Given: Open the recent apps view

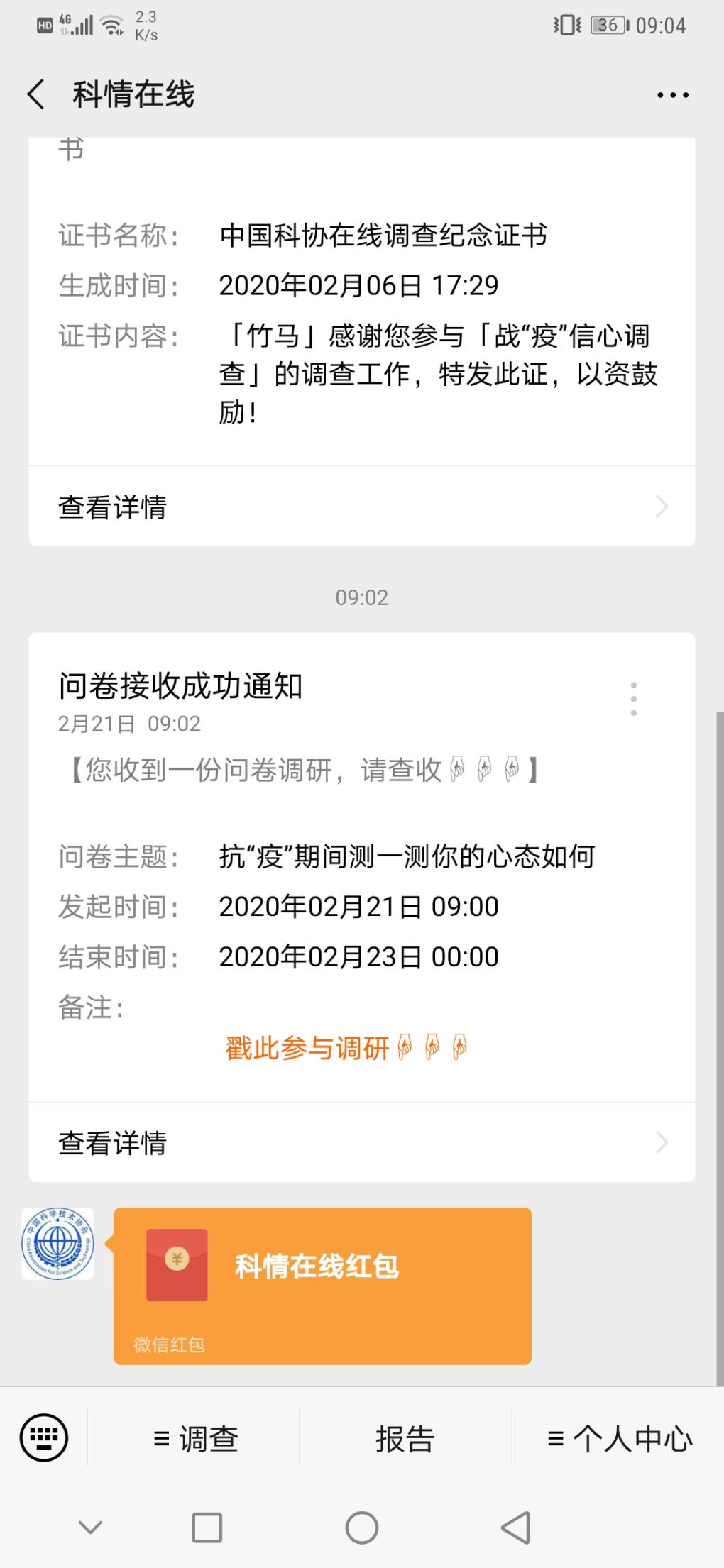Looking at the screenshot, I should pyautogui.click(x=207, y=1528).
